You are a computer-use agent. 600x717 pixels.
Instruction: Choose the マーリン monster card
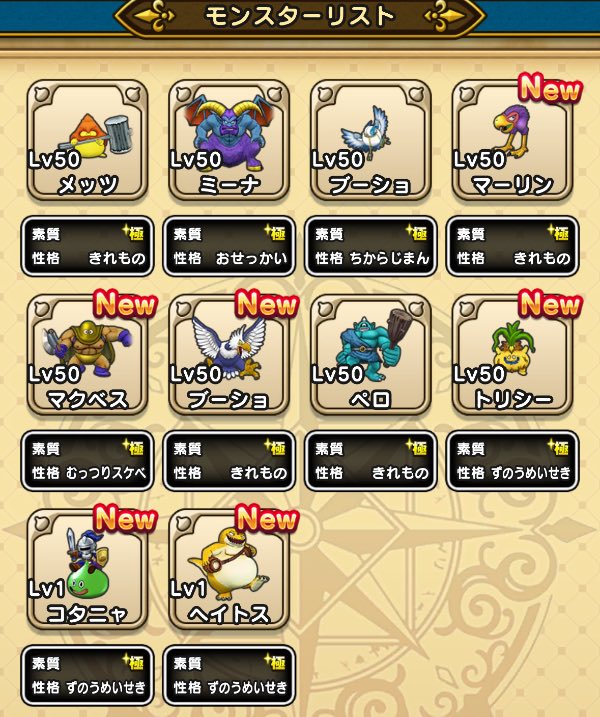[514, 140]
